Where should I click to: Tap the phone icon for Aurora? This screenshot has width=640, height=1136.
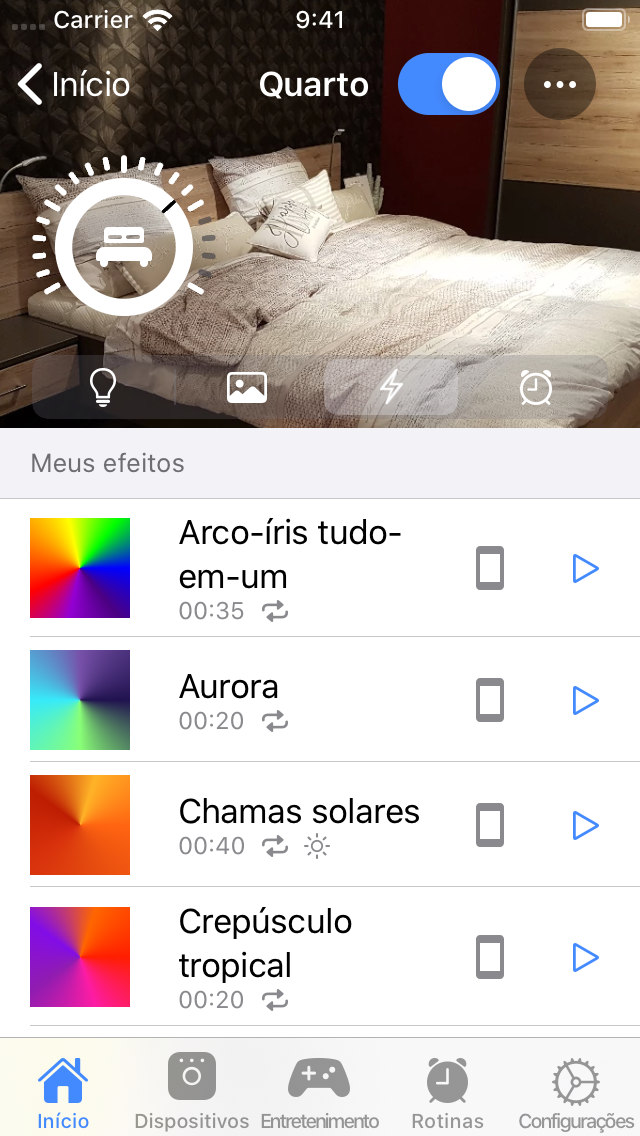tap(490, 700)
